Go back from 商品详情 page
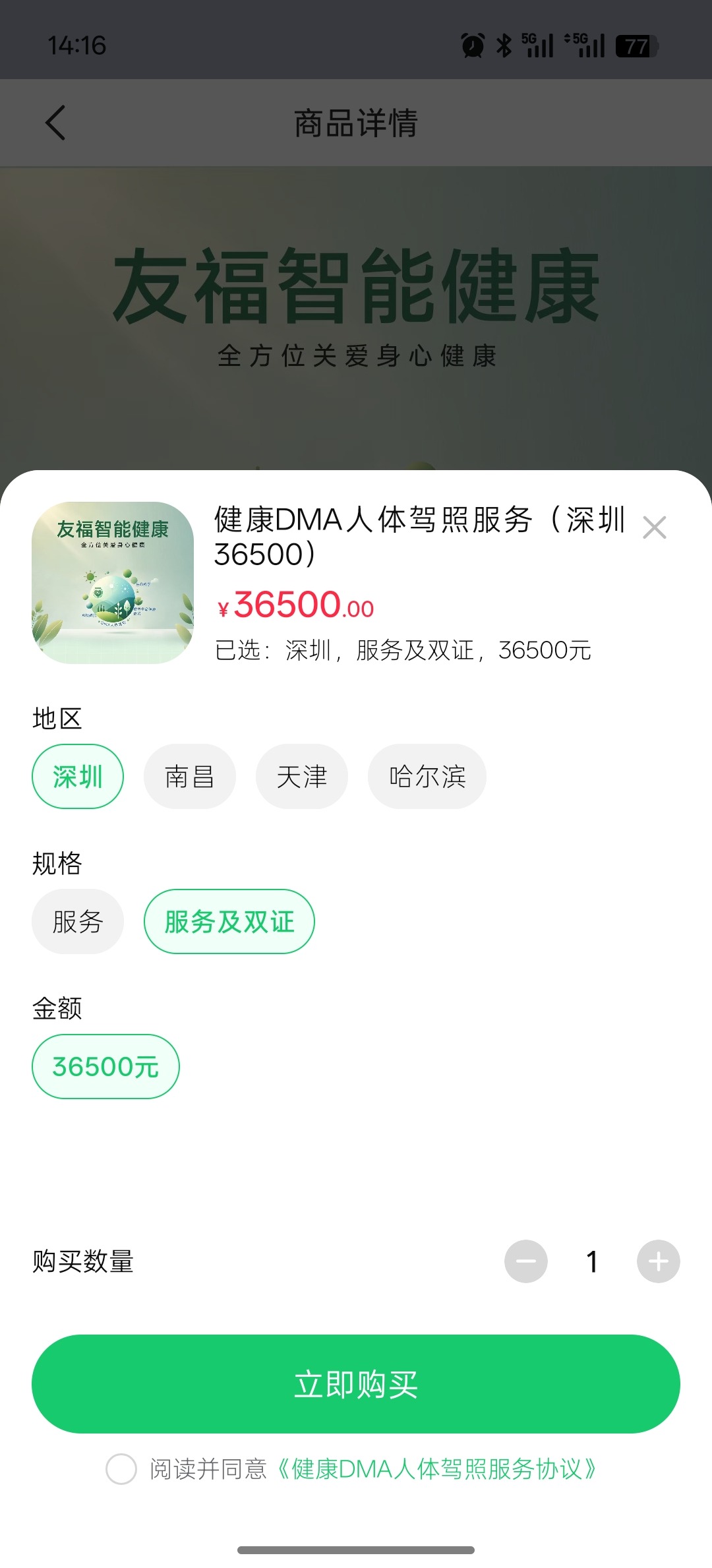Viewport: 712px width, 1568px height. [x=55, y=123]
